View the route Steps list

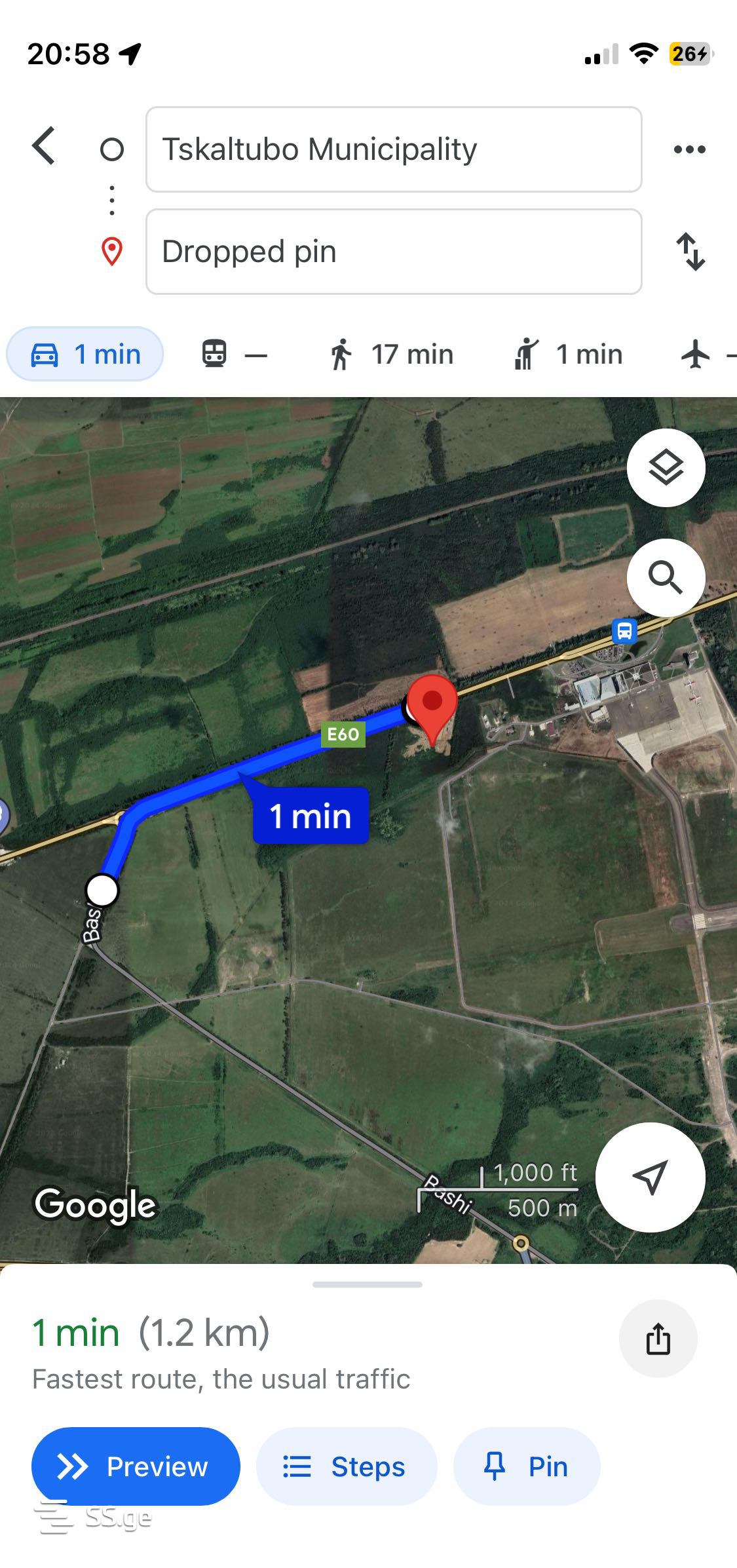(346, 1466)
